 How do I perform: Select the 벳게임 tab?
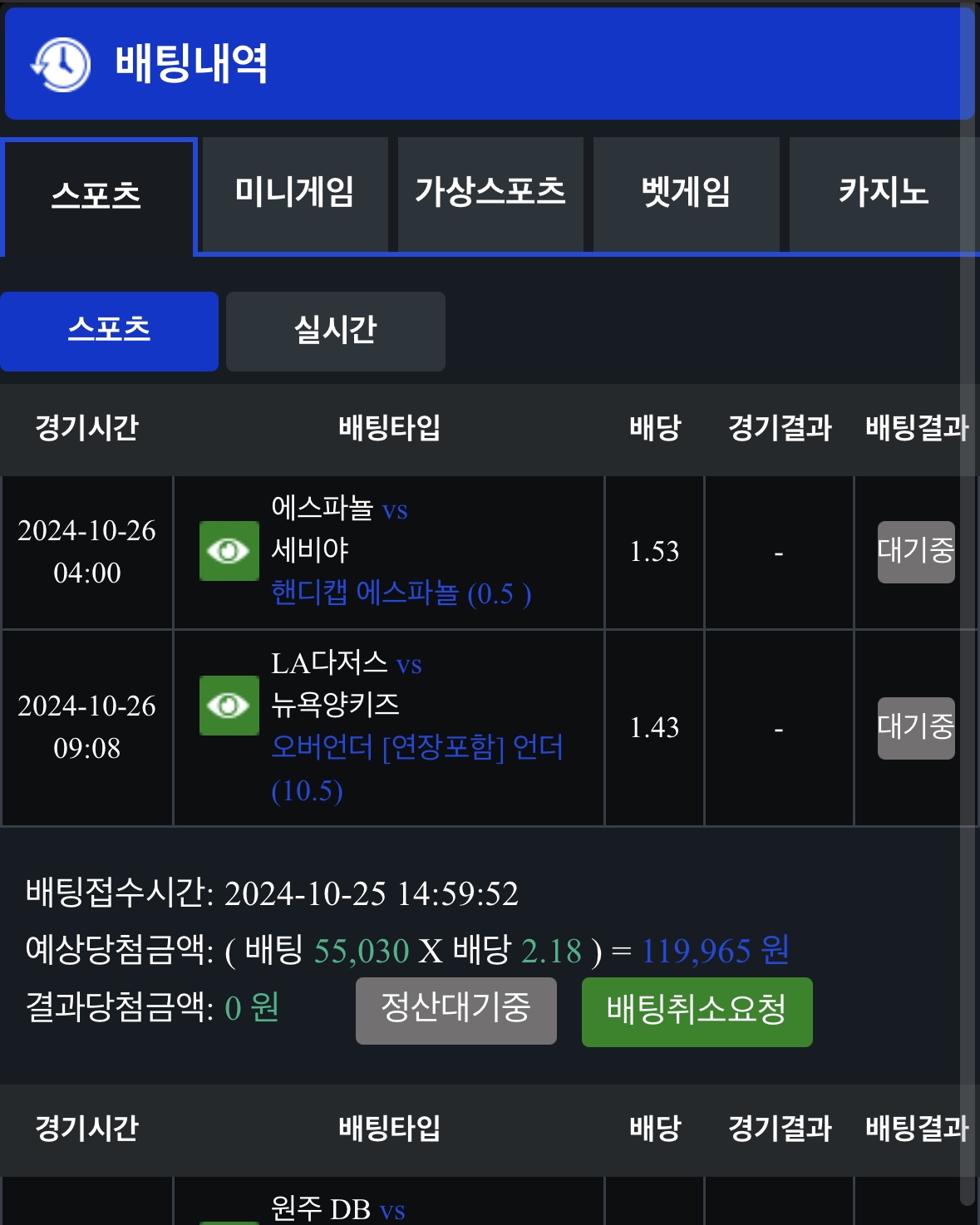coord(686,194)
